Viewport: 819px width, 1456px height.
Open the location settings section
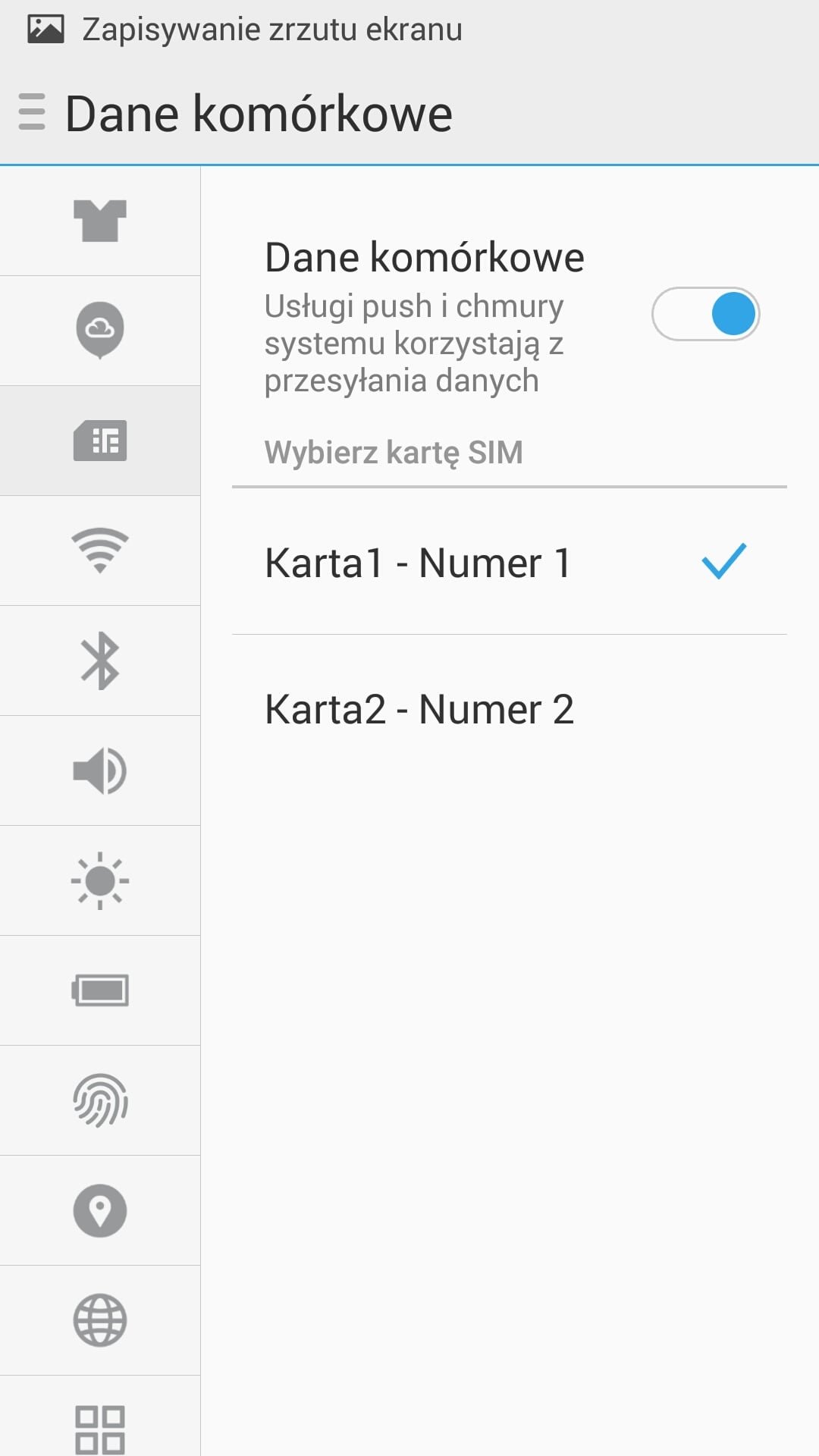[x=100, y=1210]
